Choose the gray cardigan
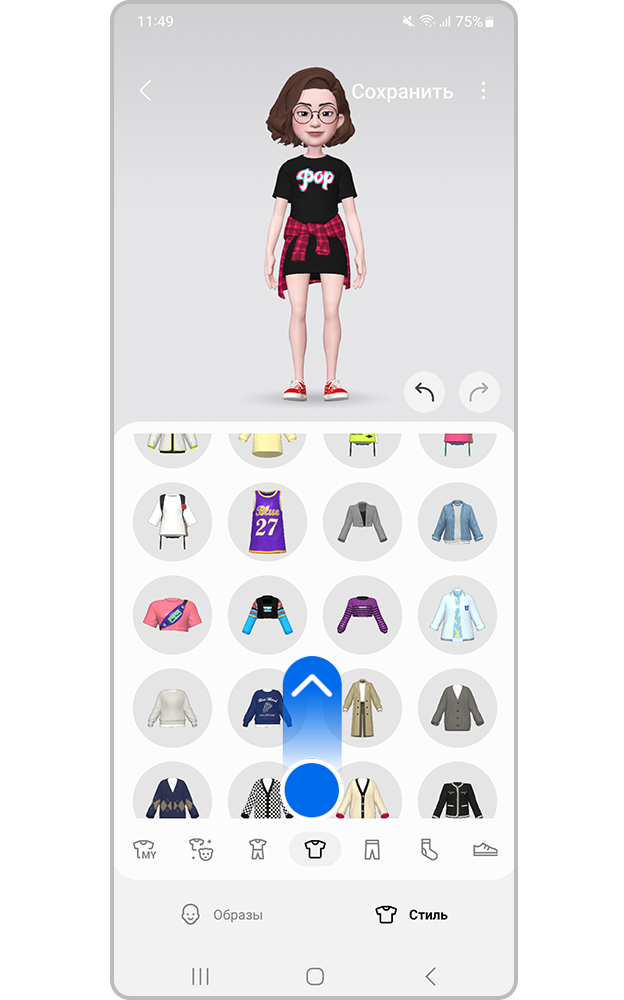 (457, 708)
